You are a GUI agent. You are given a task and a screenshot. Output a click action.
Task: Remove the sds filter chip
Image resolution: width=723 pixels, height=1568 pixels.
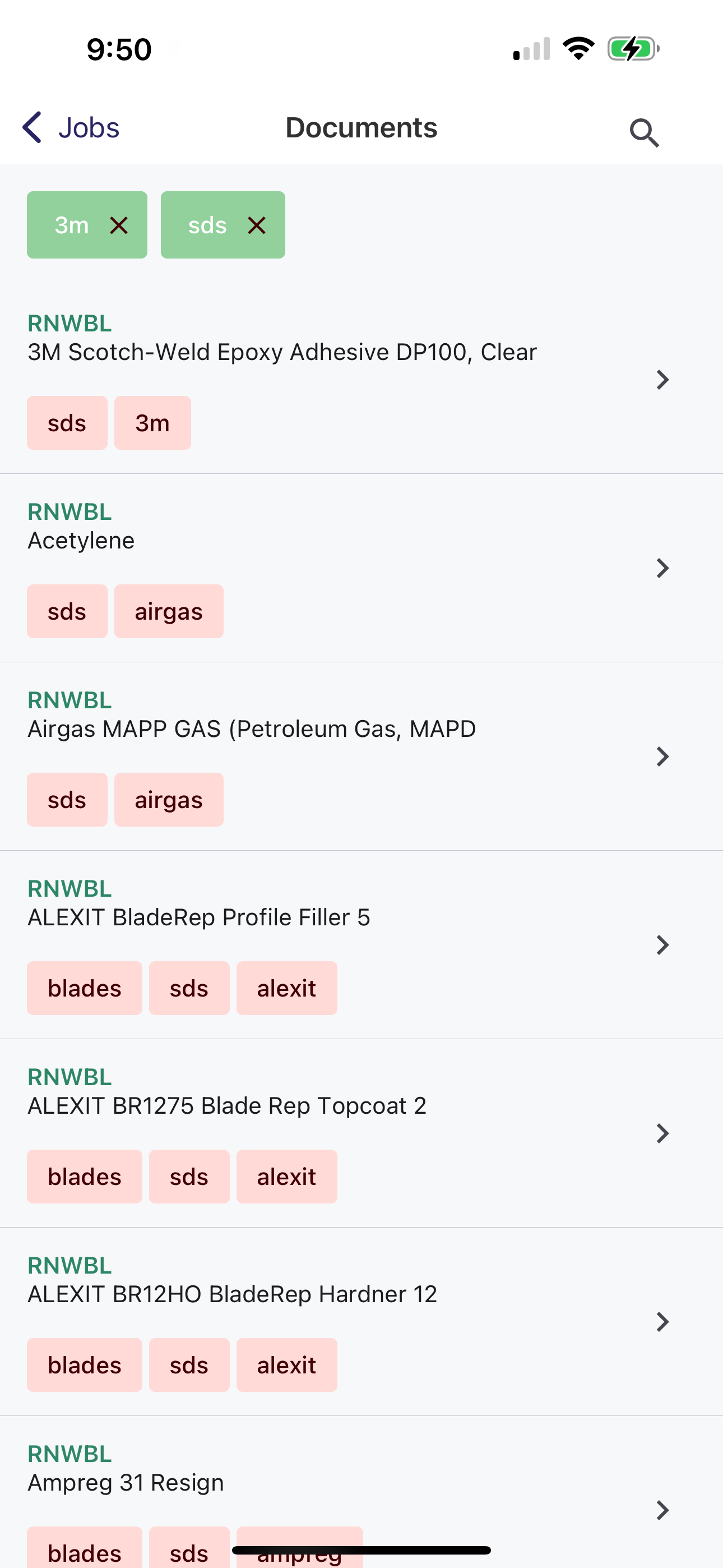257,226
